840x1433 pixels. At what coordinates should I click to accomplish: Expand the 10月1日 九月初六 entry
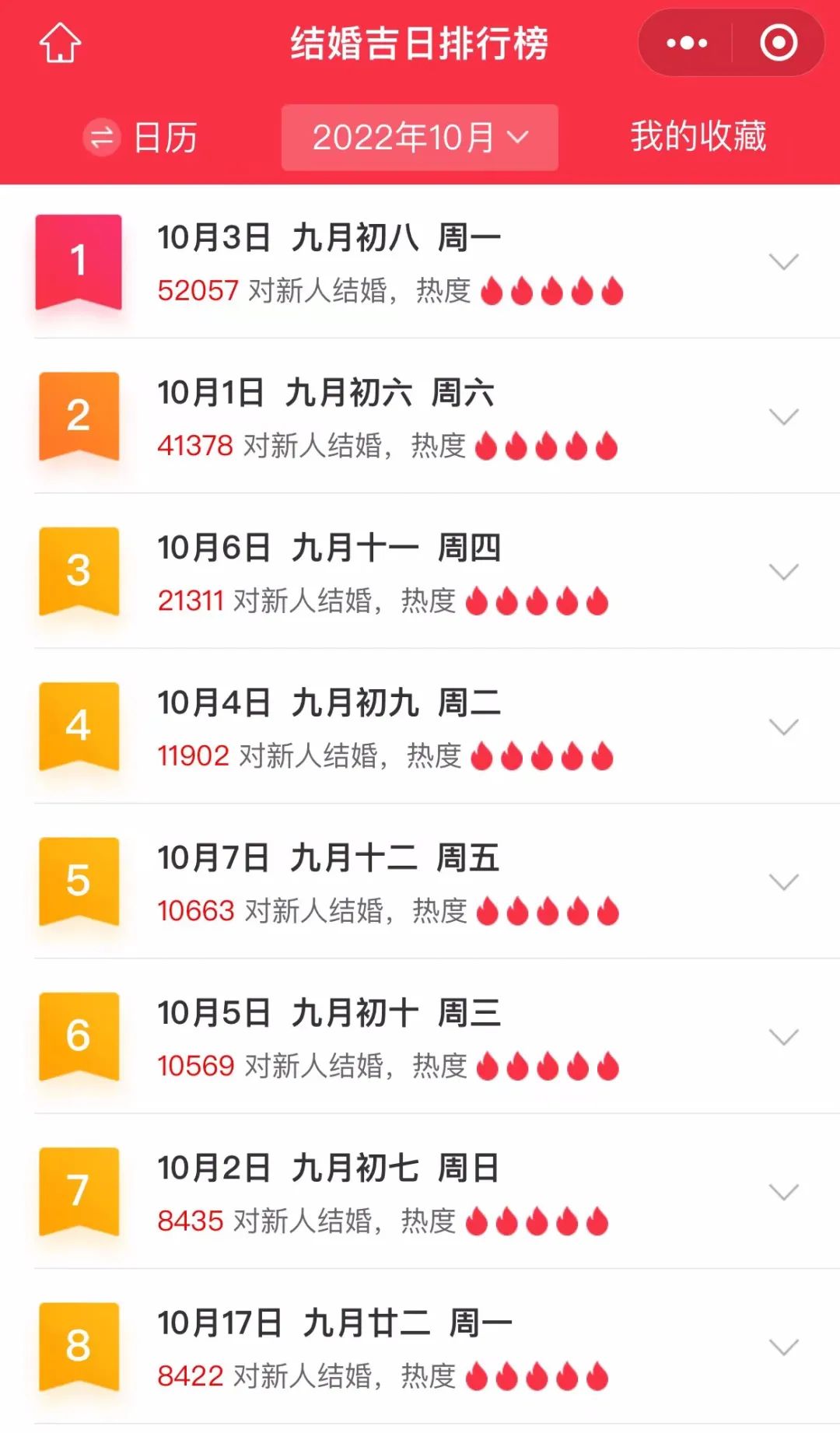783,417
